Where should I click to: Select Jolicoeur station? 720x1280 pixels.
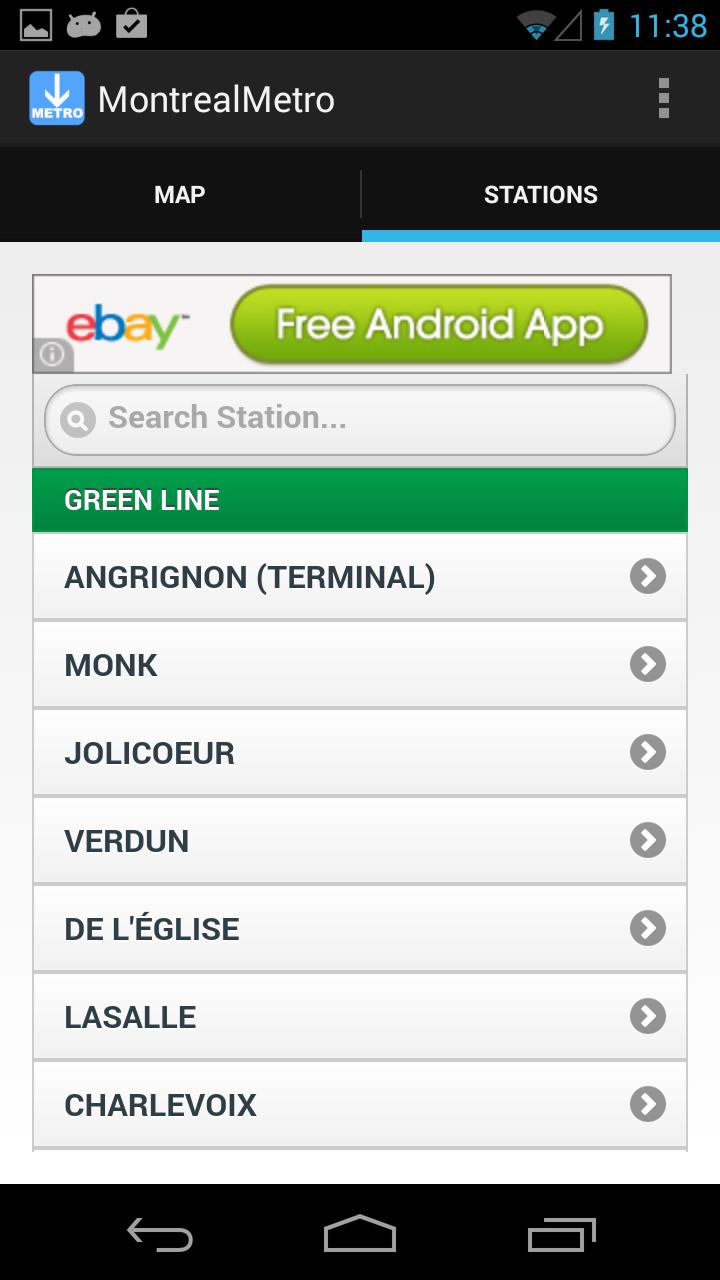click(x=360, y=753)
